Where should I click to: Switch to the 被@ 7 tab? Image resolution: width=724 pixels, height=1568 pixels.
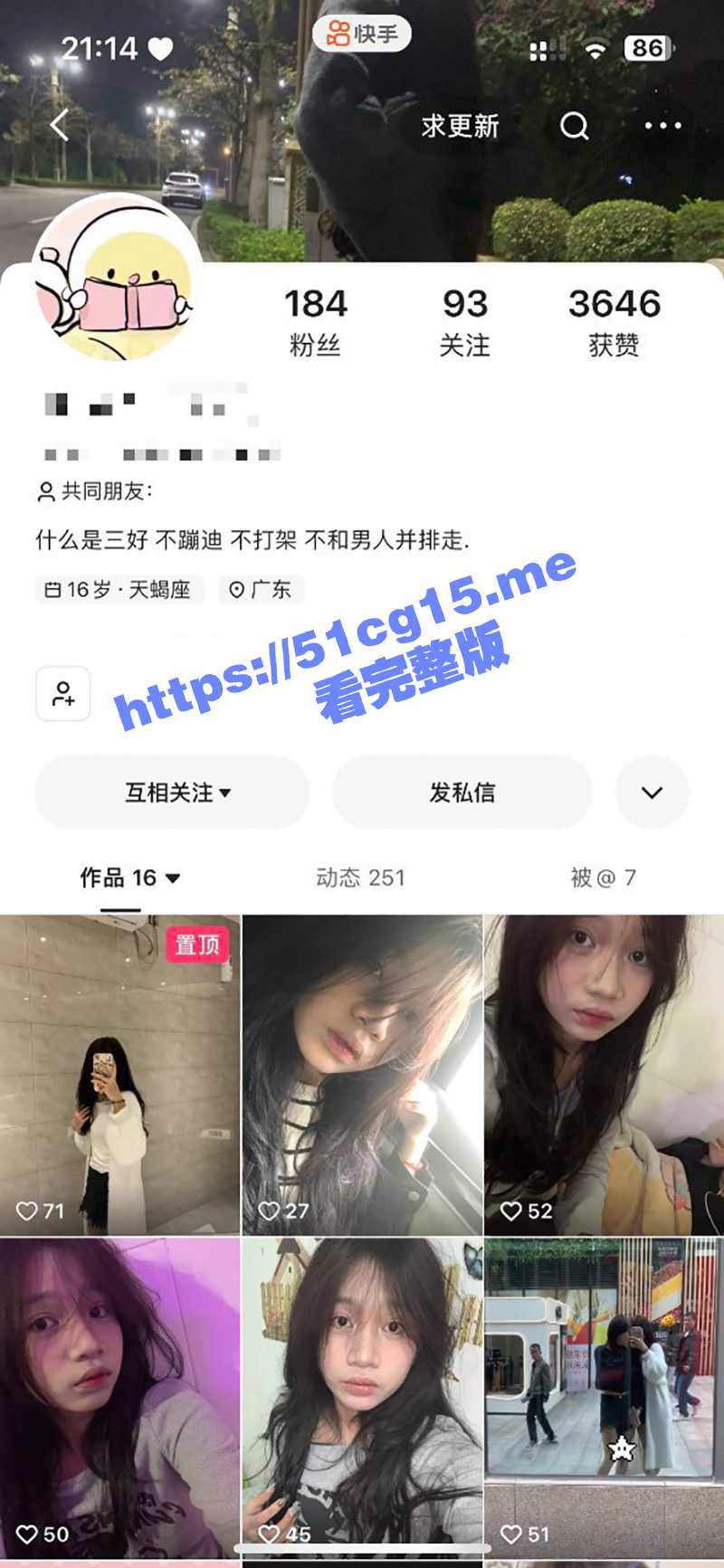pos(603,878)
